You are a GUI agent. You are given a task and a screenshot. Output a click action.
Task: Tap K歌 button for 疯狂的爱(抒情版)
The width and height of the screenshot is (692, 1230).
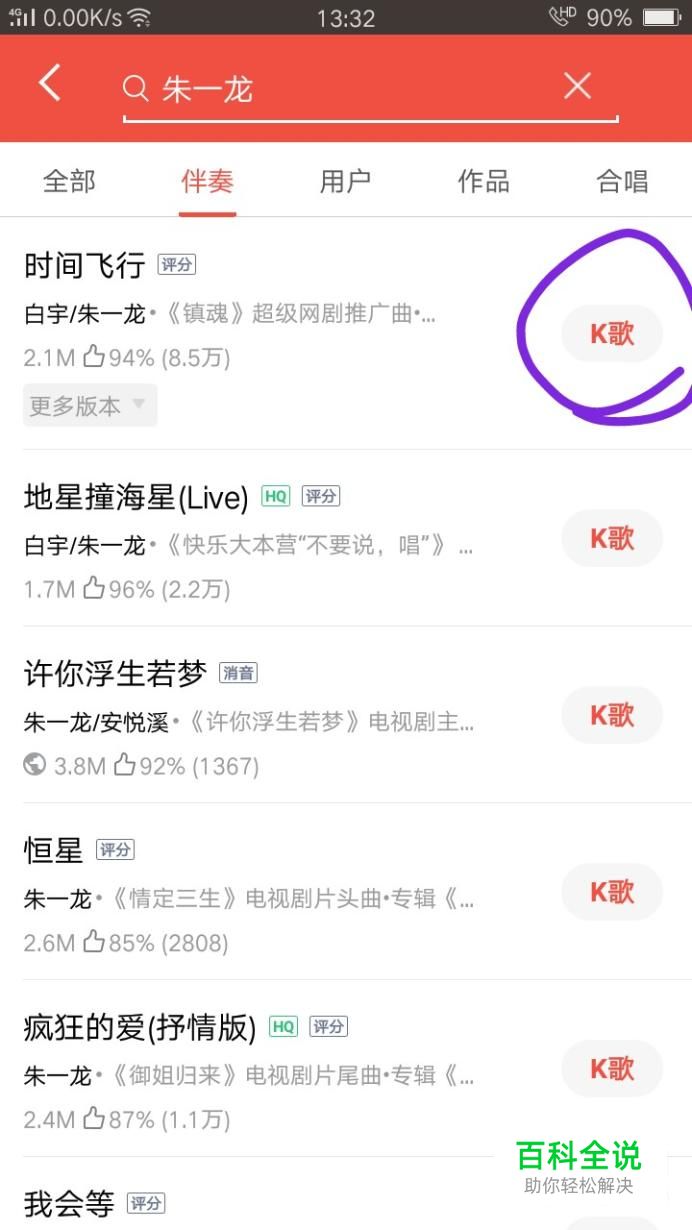(x=612, y=1069)
